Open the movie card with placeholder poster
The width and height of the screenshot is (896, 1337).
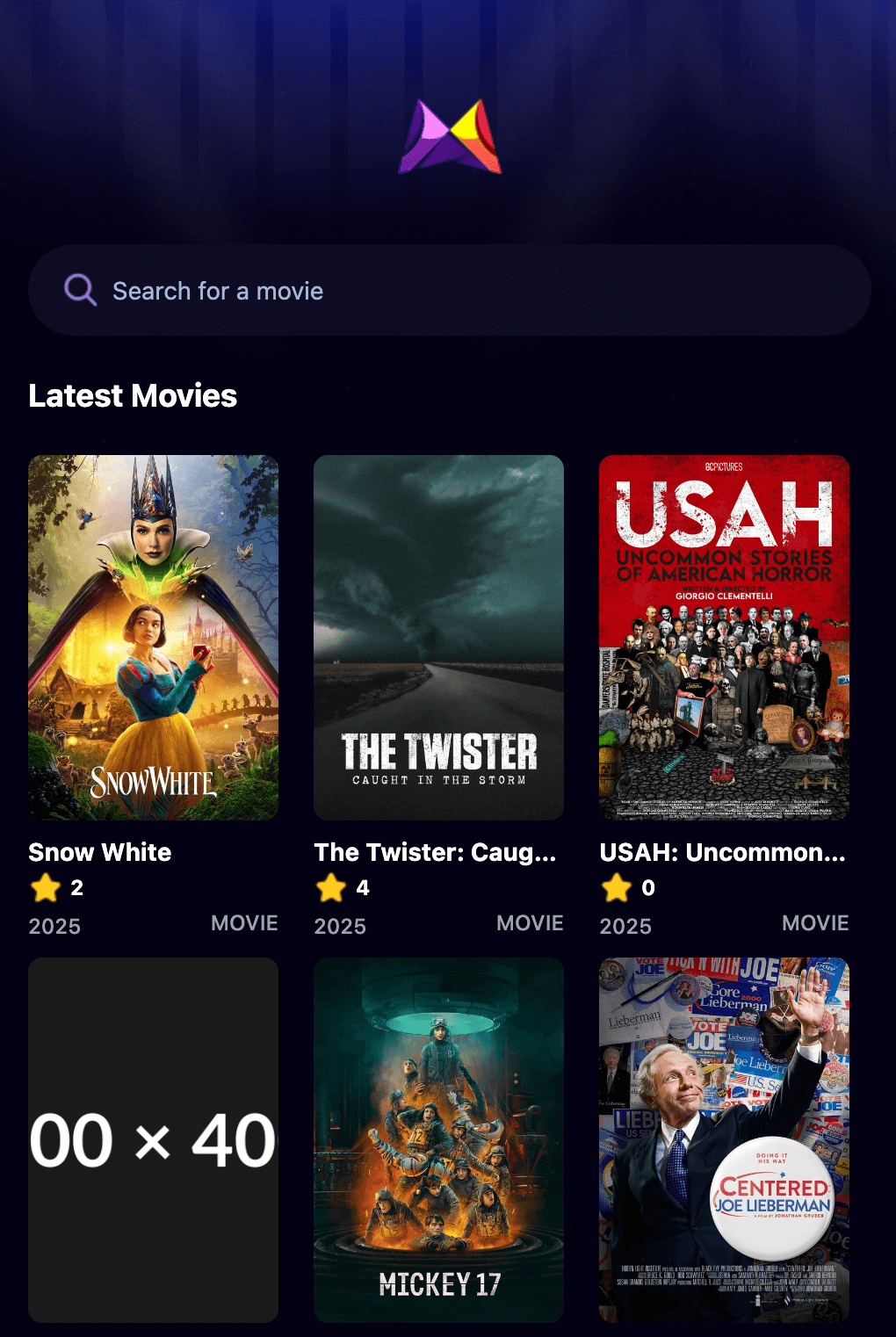[153, 1139]
